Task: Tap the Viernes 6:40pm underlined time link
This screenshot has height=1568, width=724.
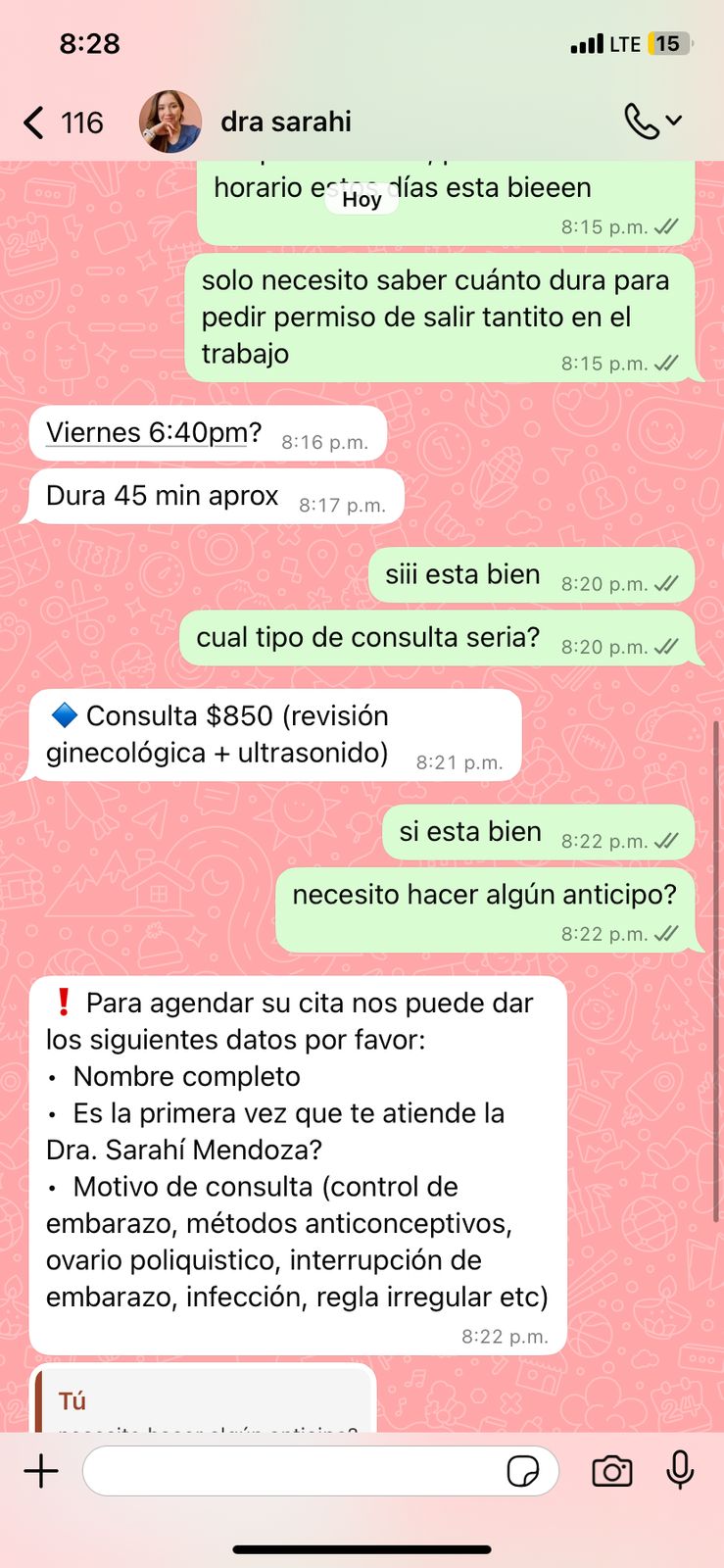Action: tap(147, 432)
